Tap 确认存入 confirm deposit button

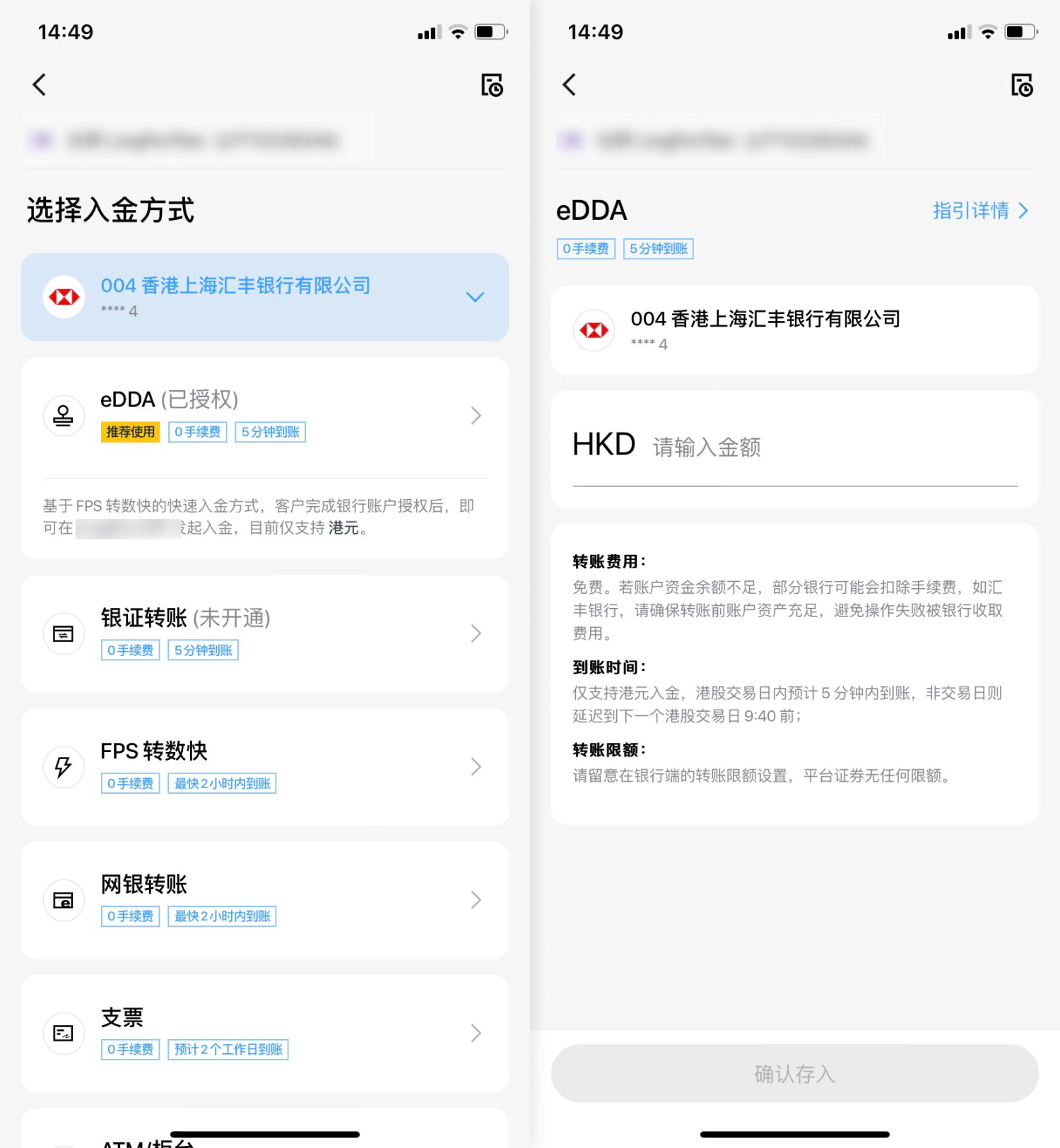click(x=794, y=1074)
